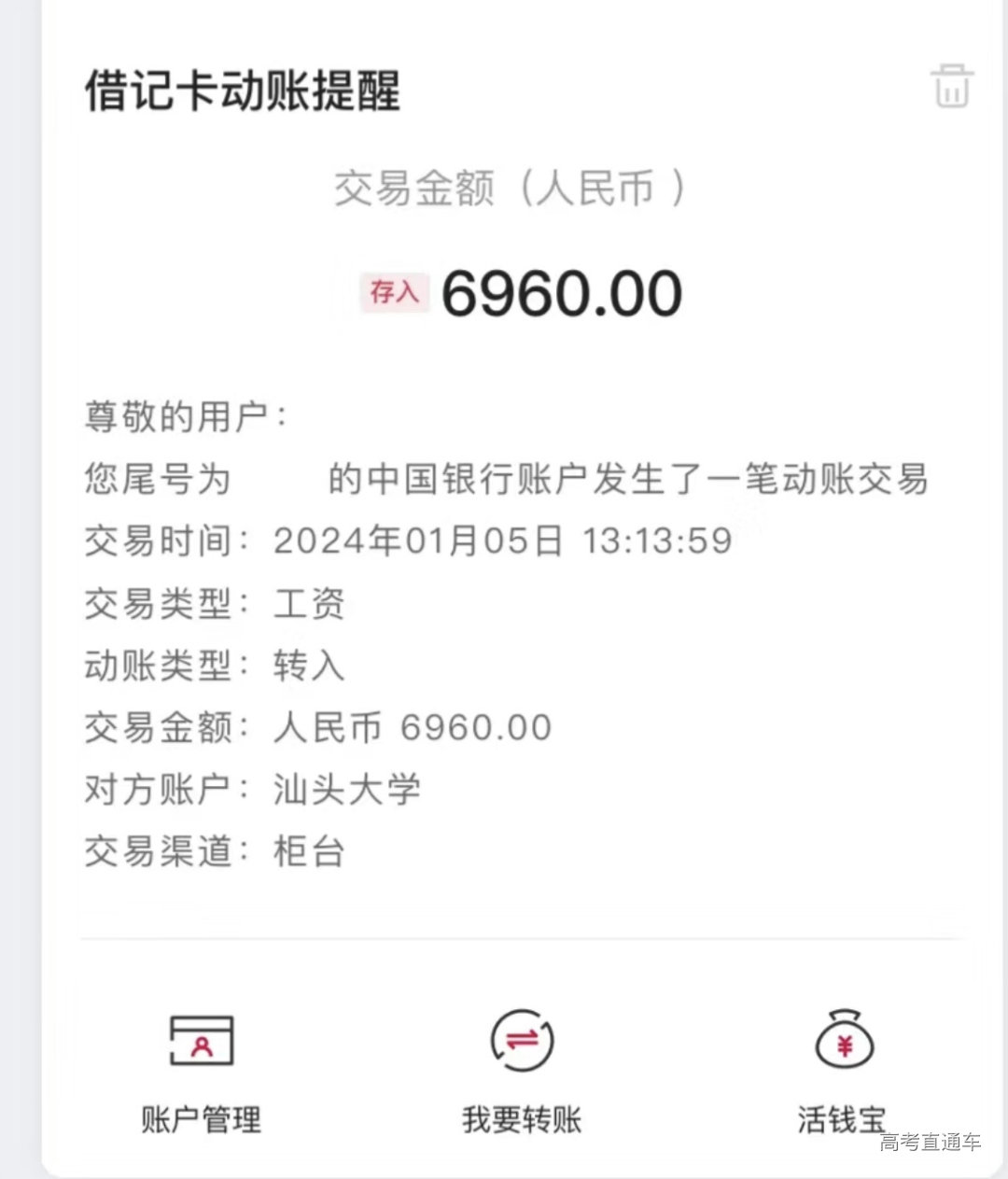Select the 交易类型：工资 row
1008x1179 pixels.
pyautogui.click(x=213, y=604)
